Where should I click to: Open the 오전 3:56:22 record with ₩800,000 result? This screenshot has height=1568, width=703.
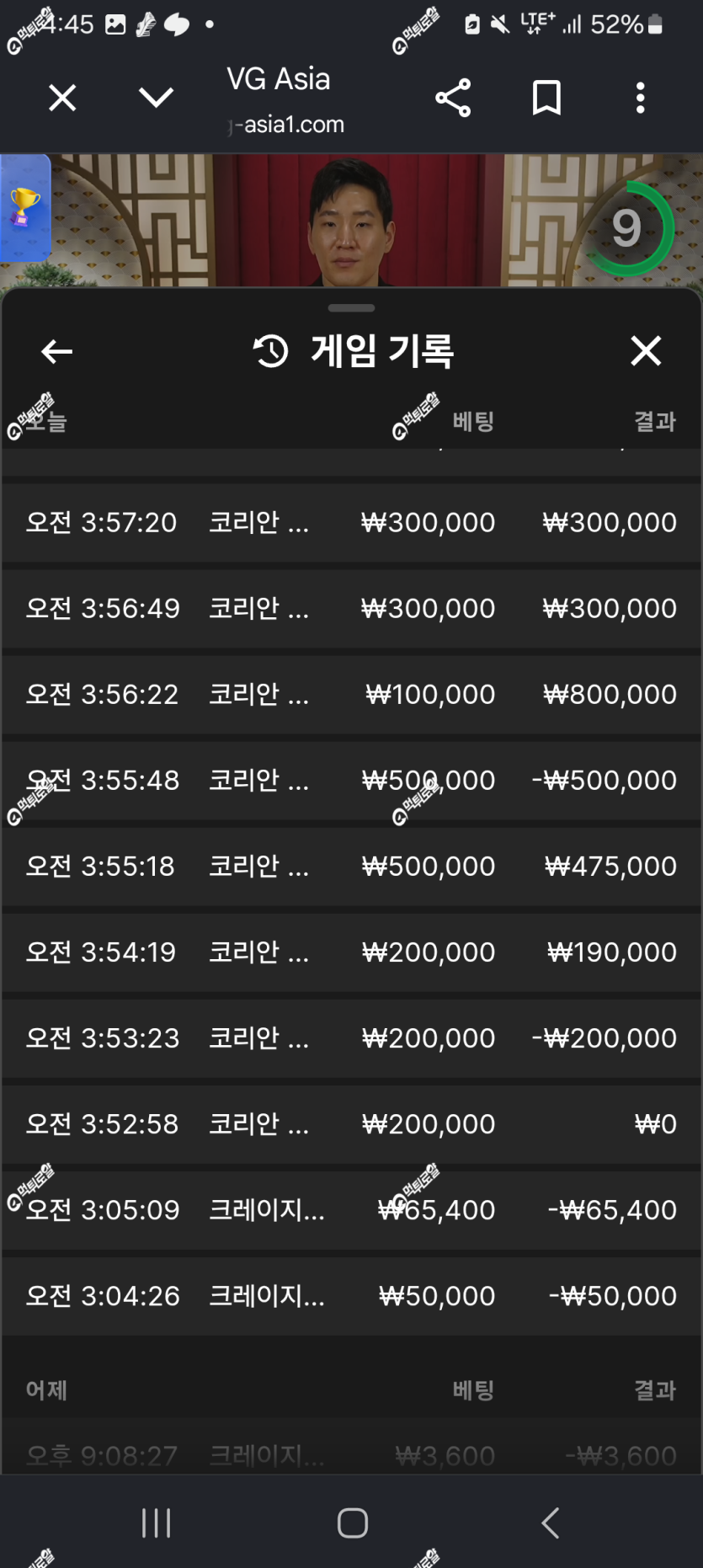[x=351, y=695]
